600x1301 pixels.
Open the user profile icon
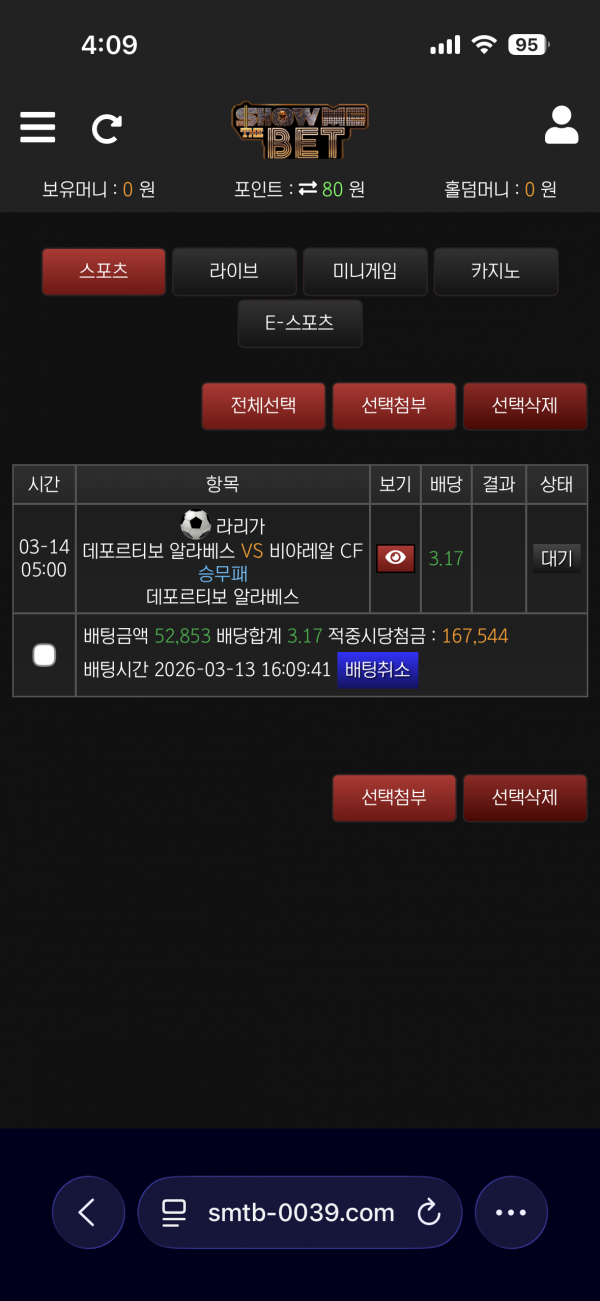561,126
